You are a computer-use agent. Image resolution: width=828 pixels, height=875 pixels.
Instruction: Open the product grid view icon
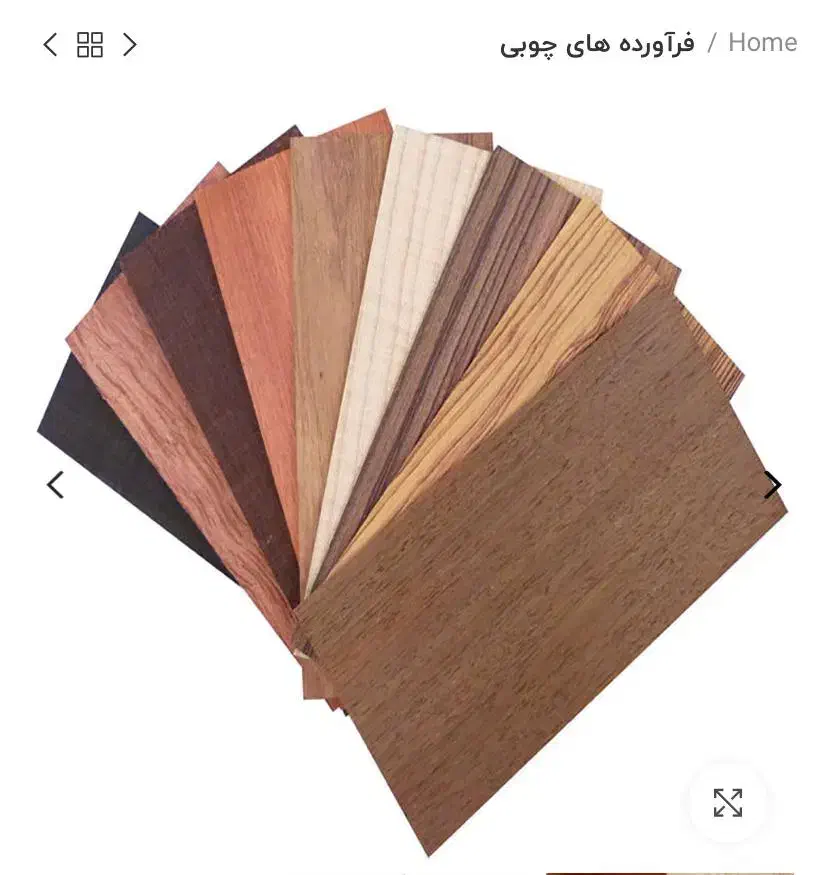click(x=90, y=45)
